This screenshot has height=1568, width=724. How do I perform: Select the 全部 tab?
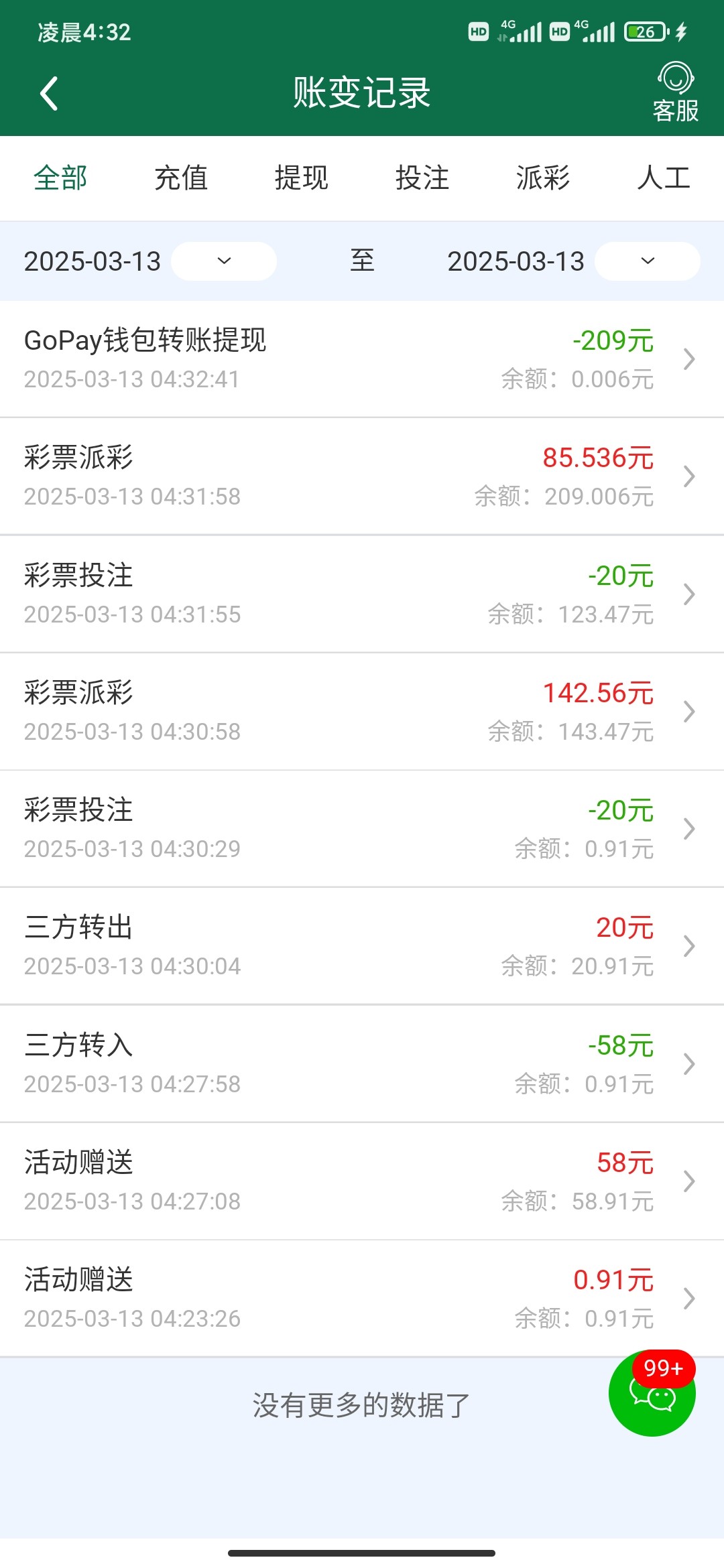point(60,178)
